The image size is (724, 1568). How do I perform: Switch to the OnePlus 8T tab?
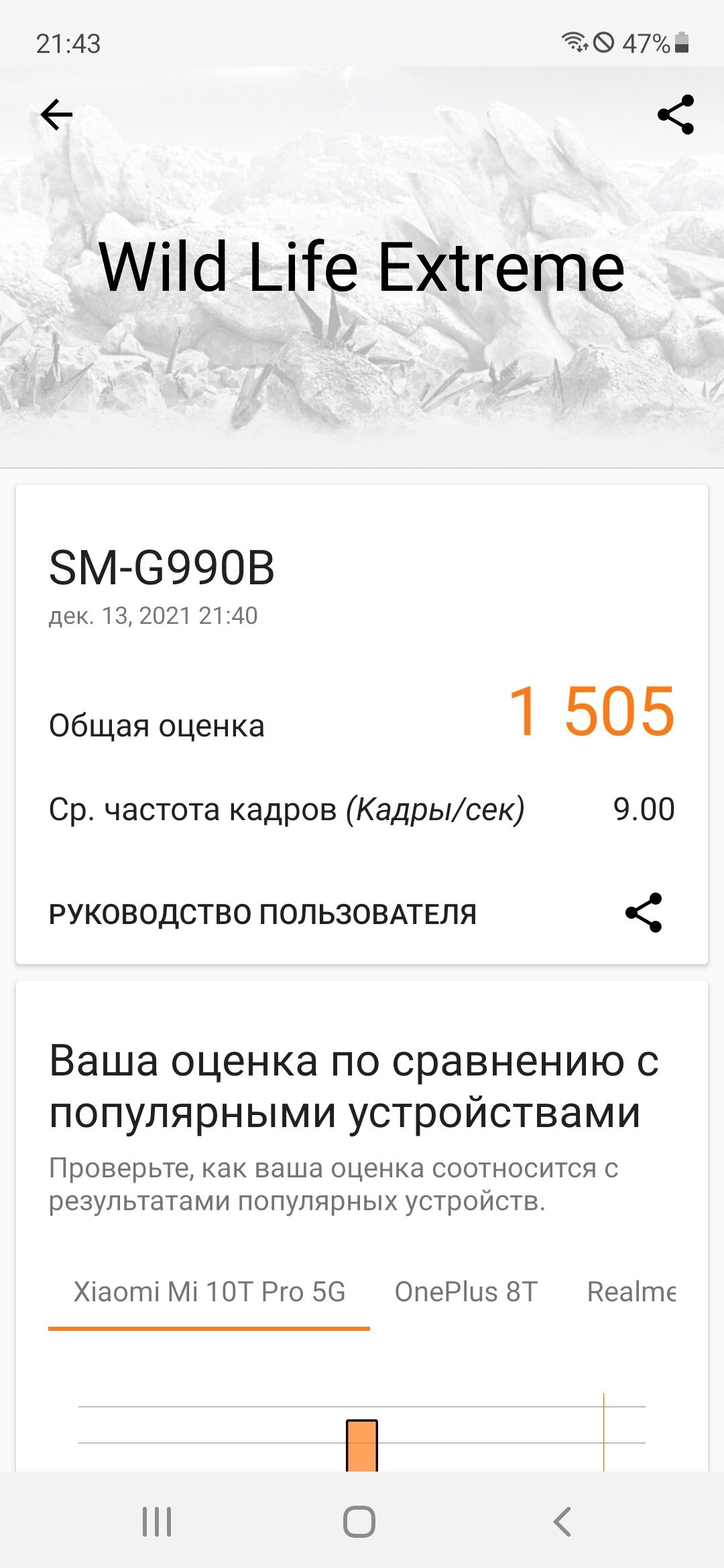tap(466, 1293)
